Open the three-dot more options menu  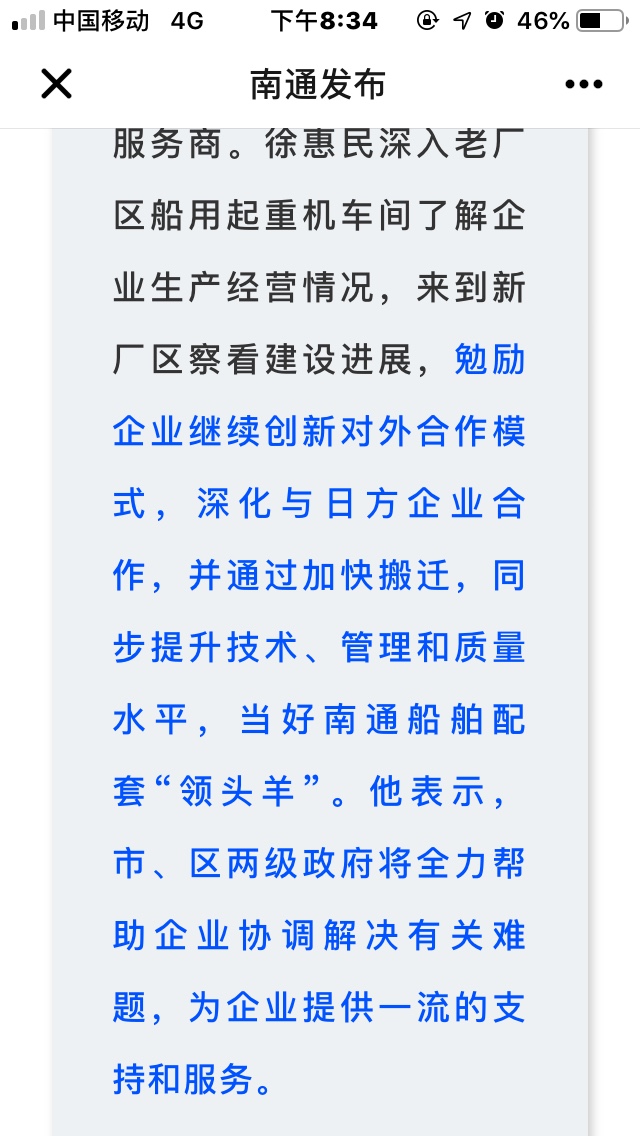(x=584, y=84)
